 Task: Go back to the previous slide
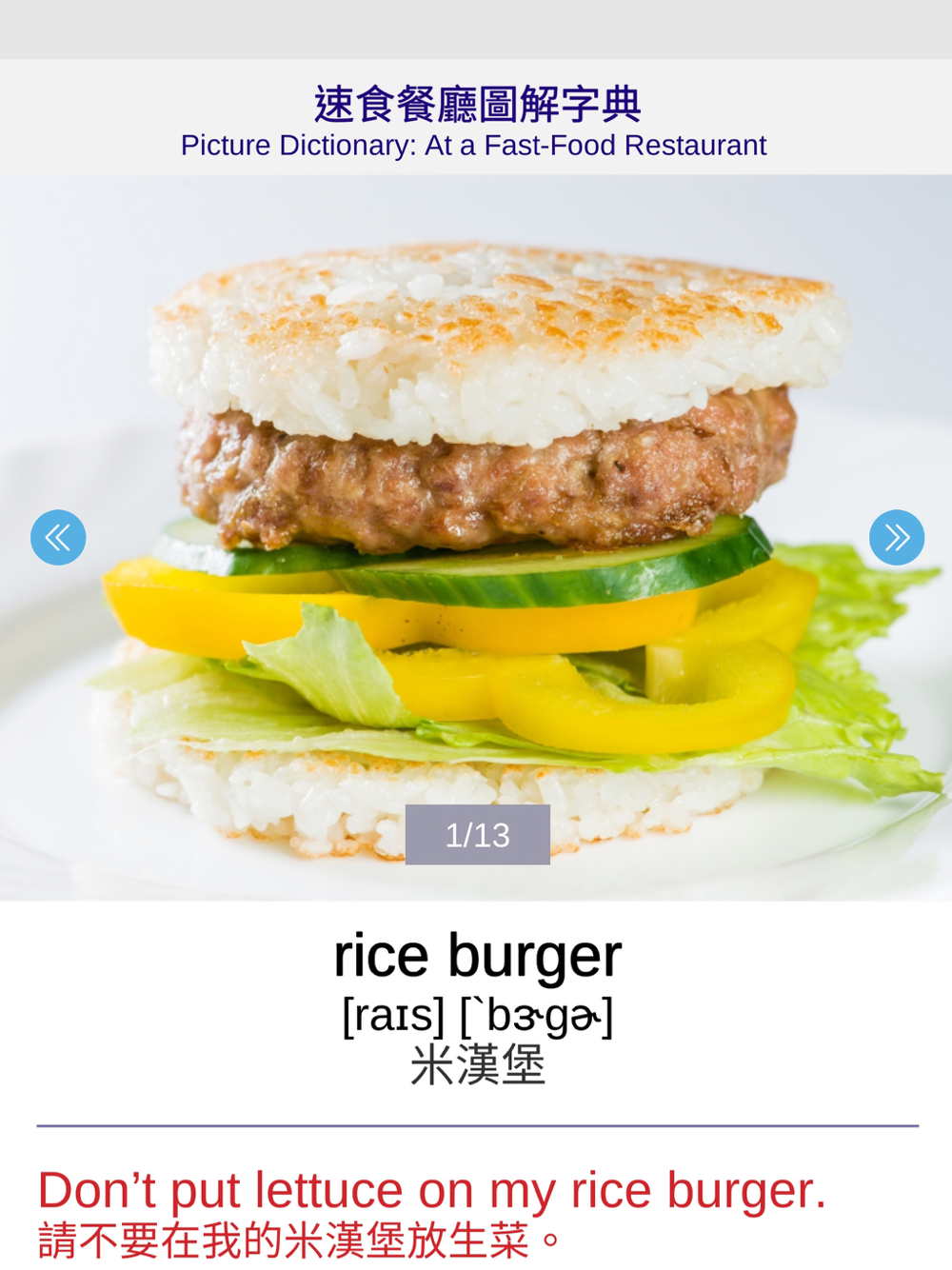point(58,538)
